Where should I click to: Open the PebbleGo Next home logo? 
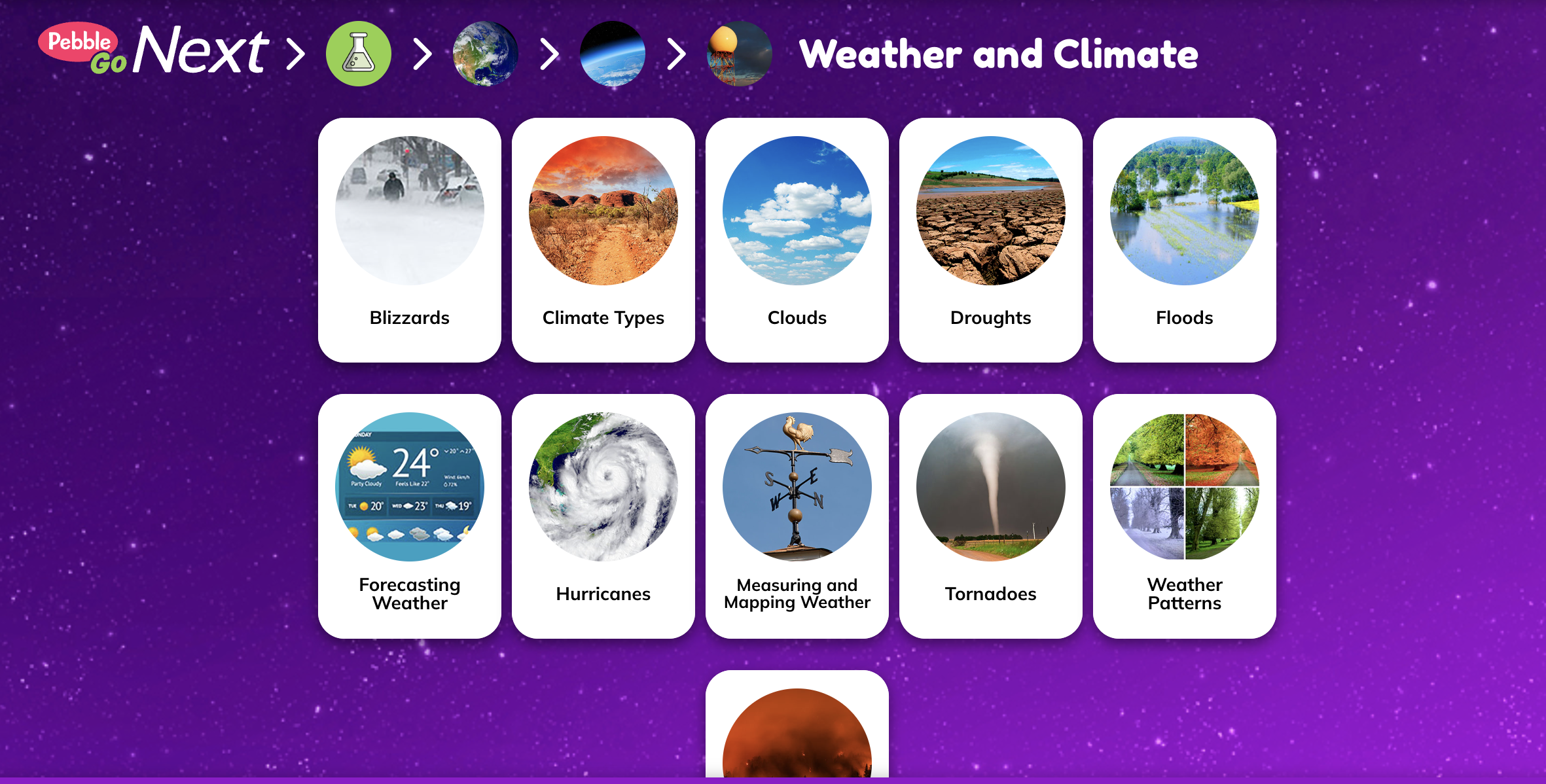(152, 51)
